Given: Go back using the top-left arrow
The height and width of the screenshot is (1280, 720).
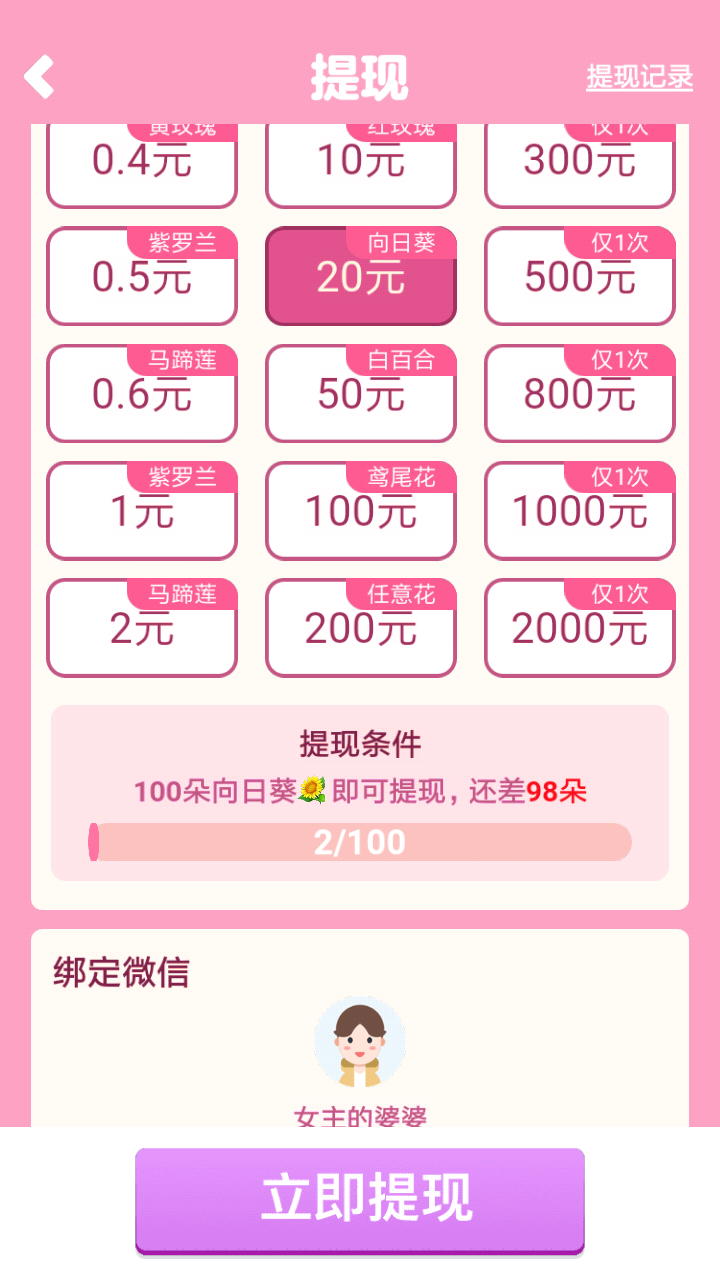Looking at the screenshot, I should (x=39, y=77).
